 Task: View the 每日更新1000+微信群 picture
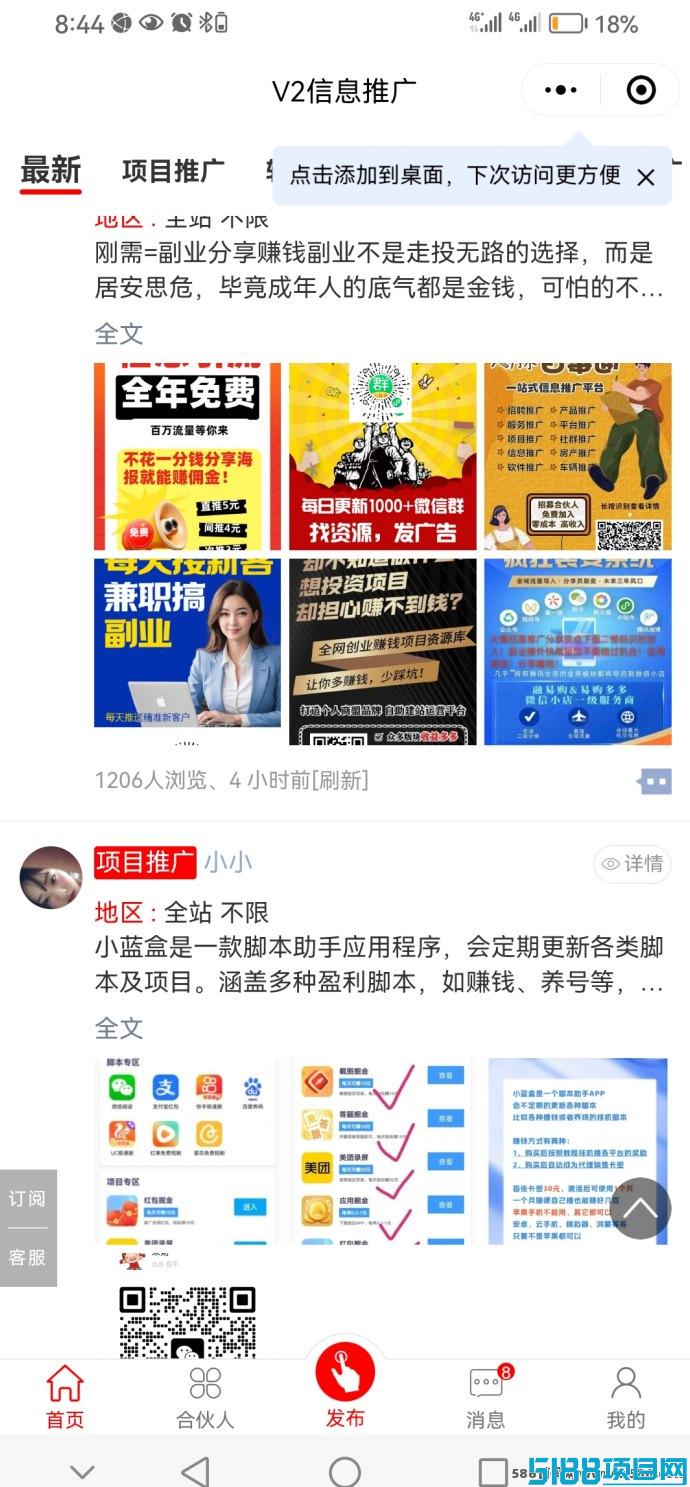tap(383, 456)
